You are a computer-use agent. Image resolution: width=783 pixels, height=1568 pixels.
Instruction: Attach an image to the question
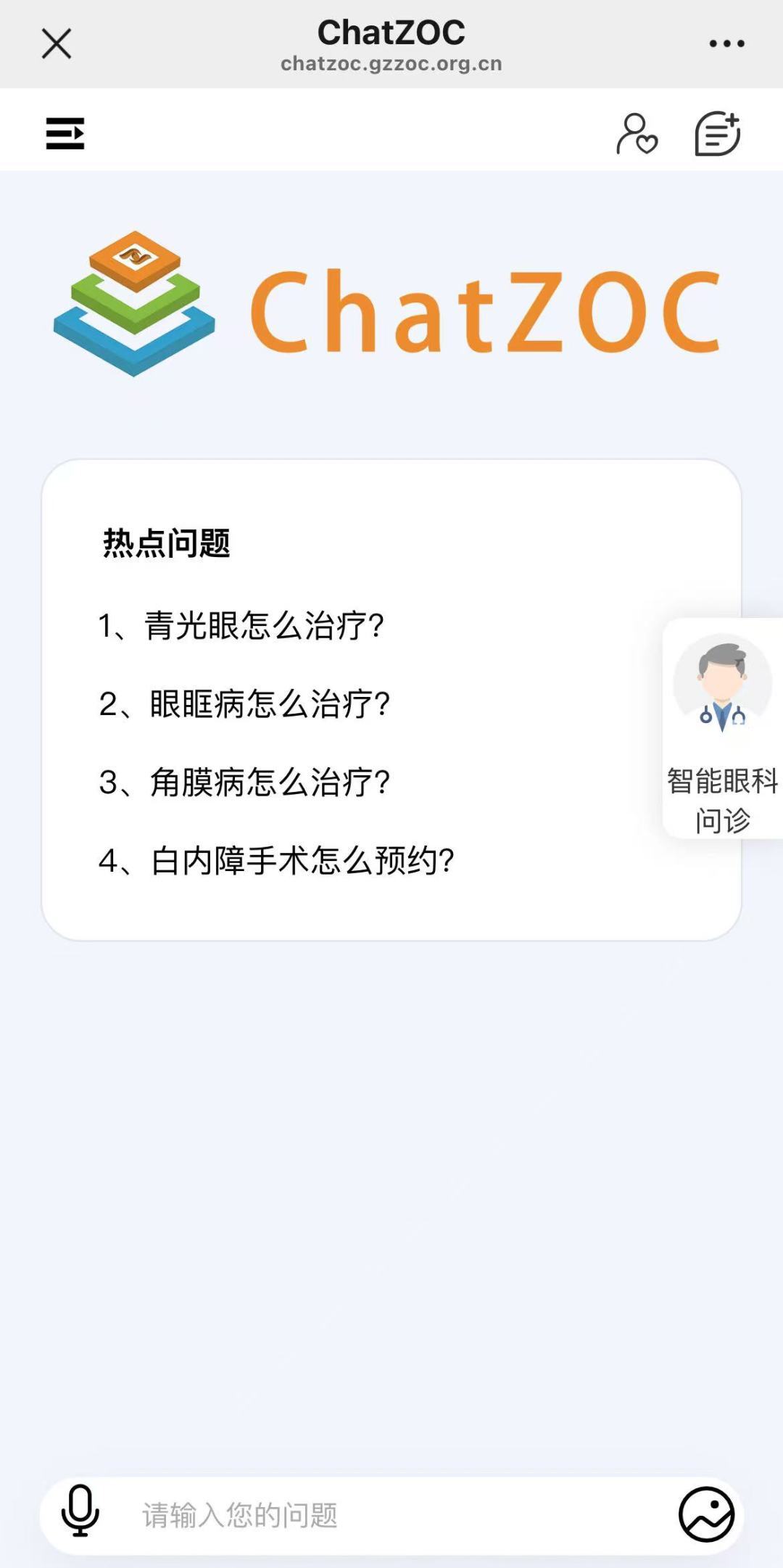click(x=706, y=1514)
